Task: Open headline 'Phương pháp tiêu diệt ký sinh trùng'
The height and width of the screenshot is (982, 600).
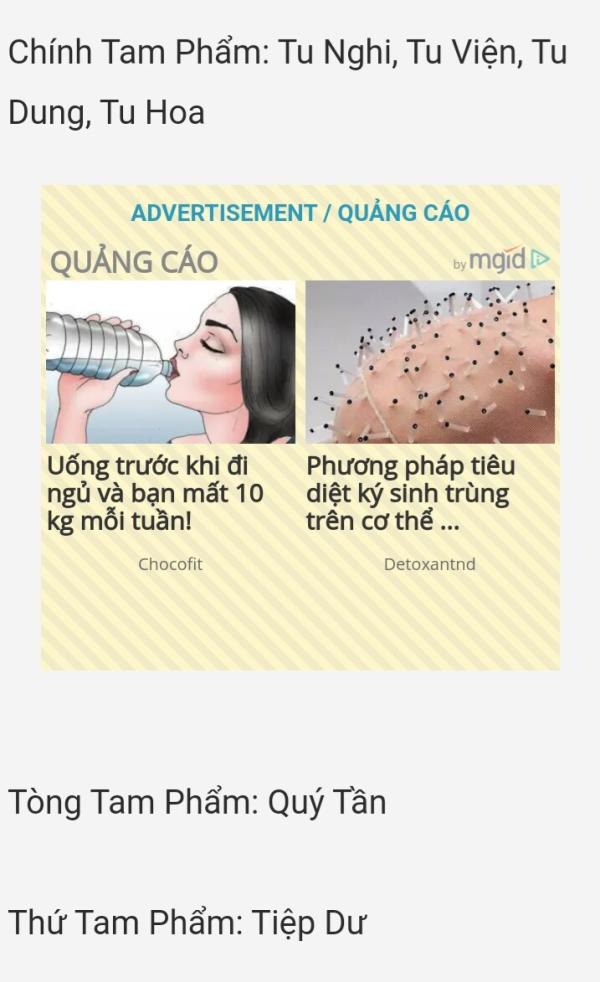Action: (x=411, y=494)
